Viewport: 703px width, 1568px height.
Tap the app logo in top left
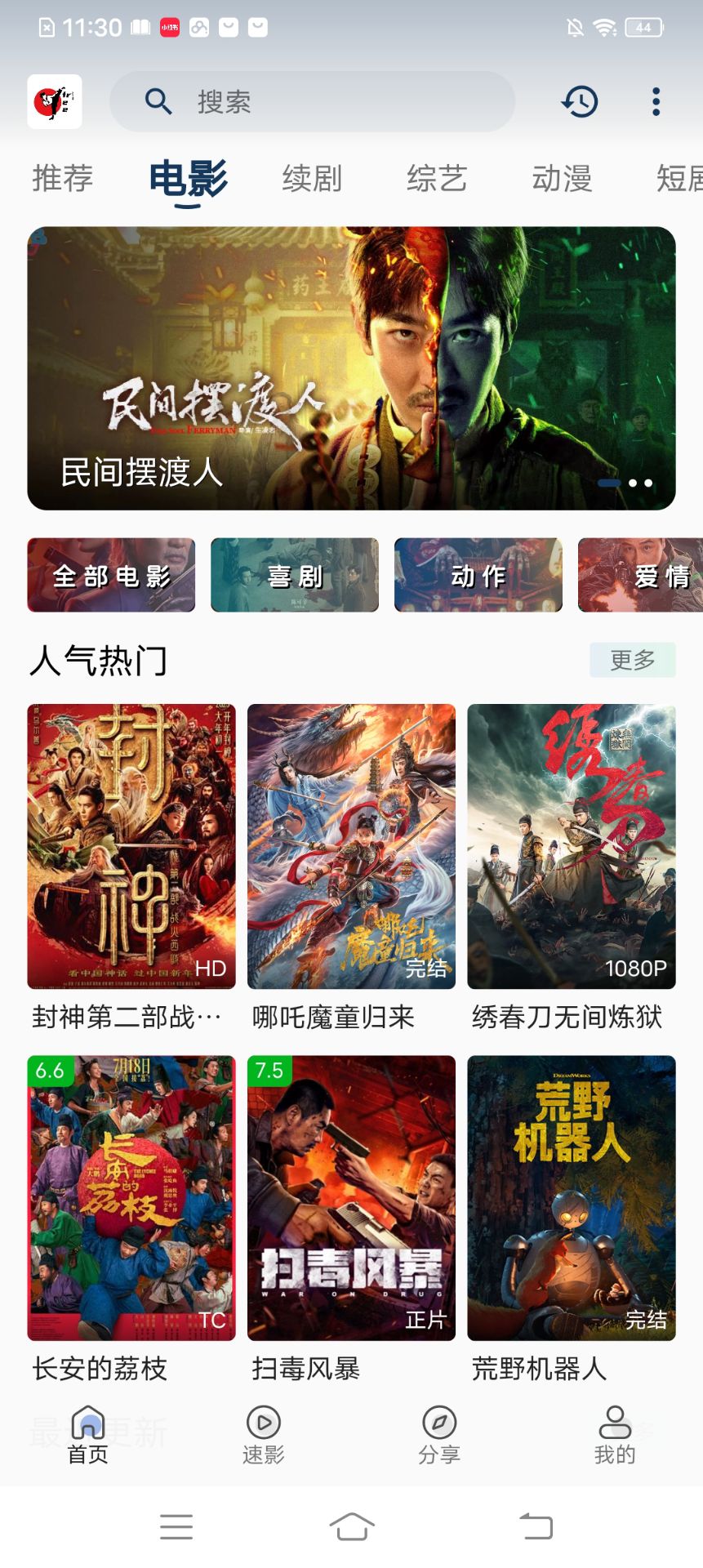tap(54, 100)
